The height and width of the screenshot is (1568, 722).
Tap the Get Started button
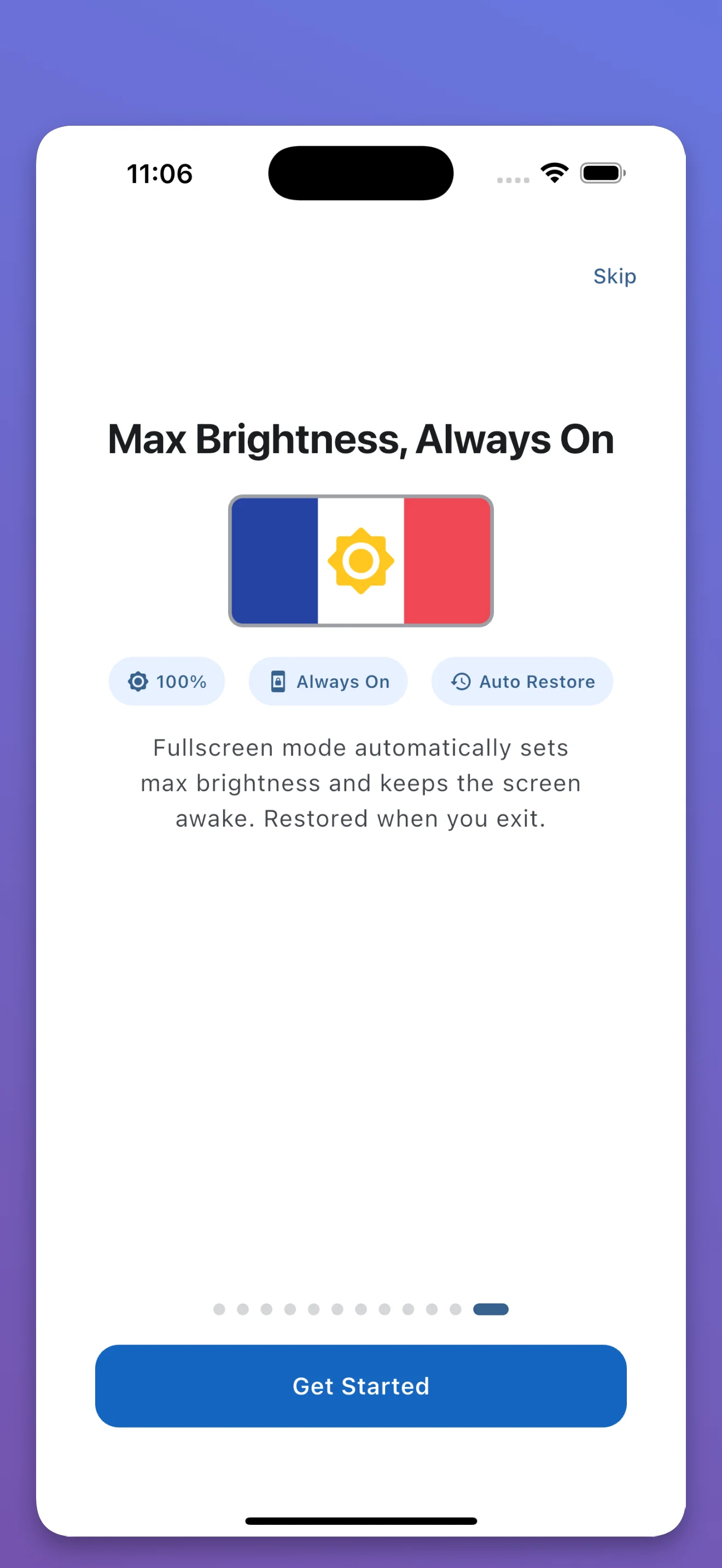(360, 1385)
